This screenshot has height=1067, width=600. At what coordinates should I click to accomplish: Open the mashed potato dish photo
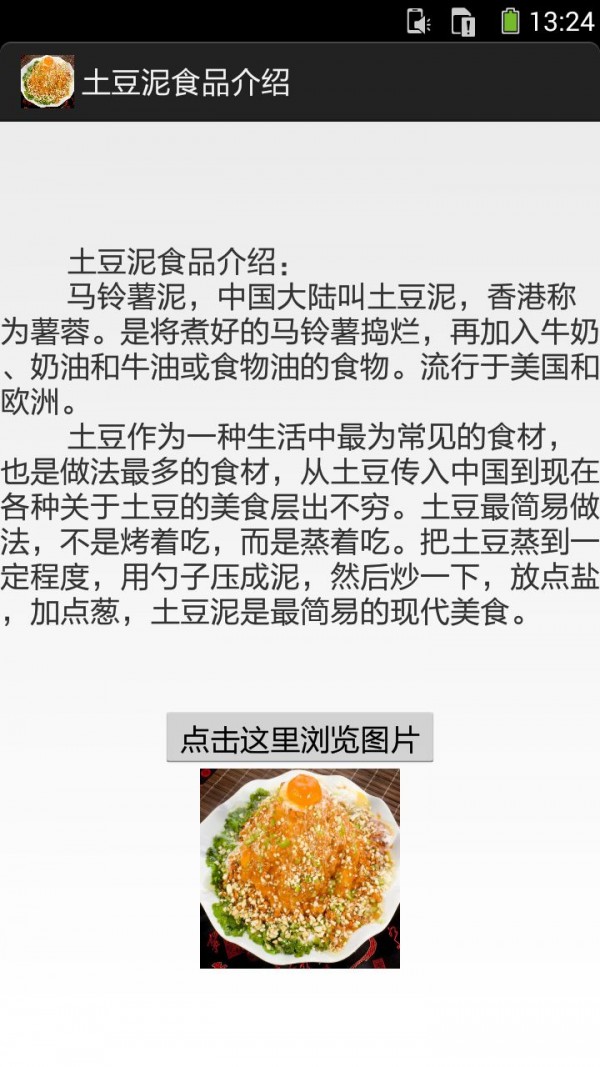click(300, 867)
